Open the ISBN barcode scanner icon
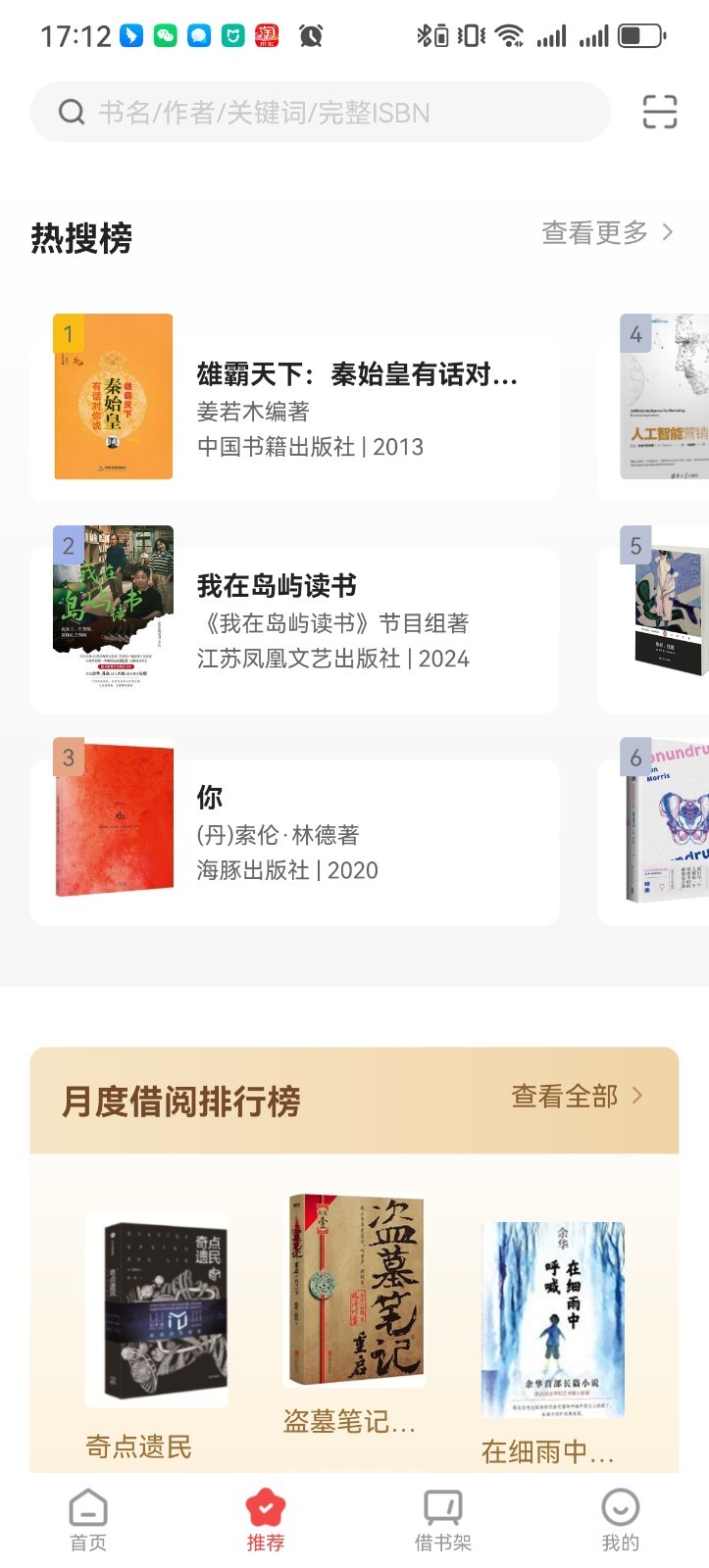 (658, 112)
